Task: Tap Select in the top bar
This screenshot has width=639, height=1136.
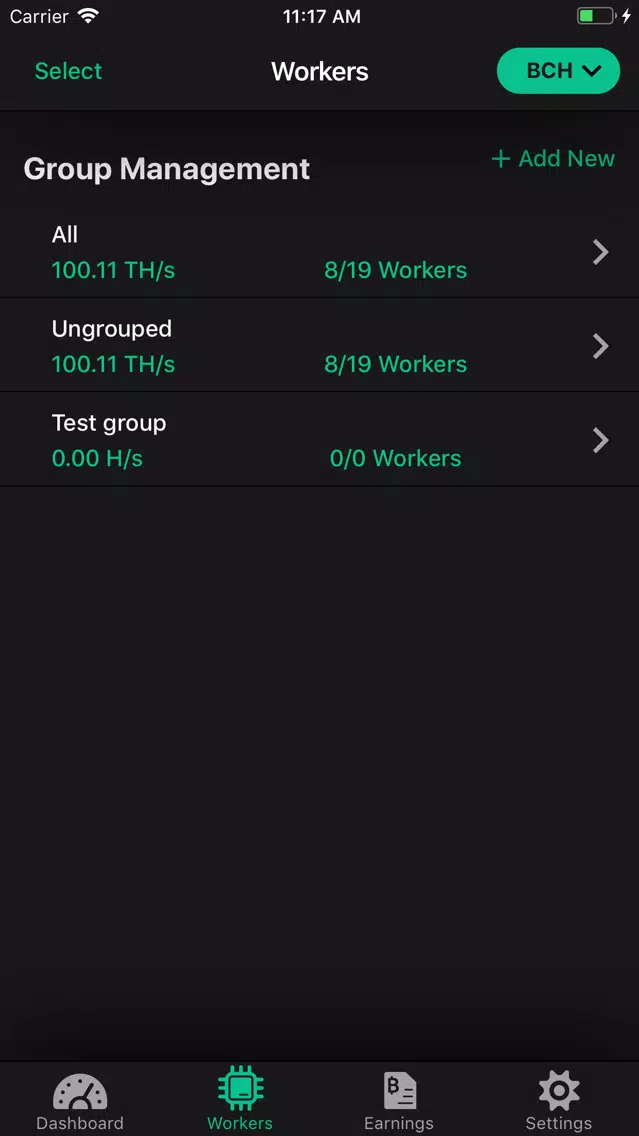Action: tap(68, 71)
